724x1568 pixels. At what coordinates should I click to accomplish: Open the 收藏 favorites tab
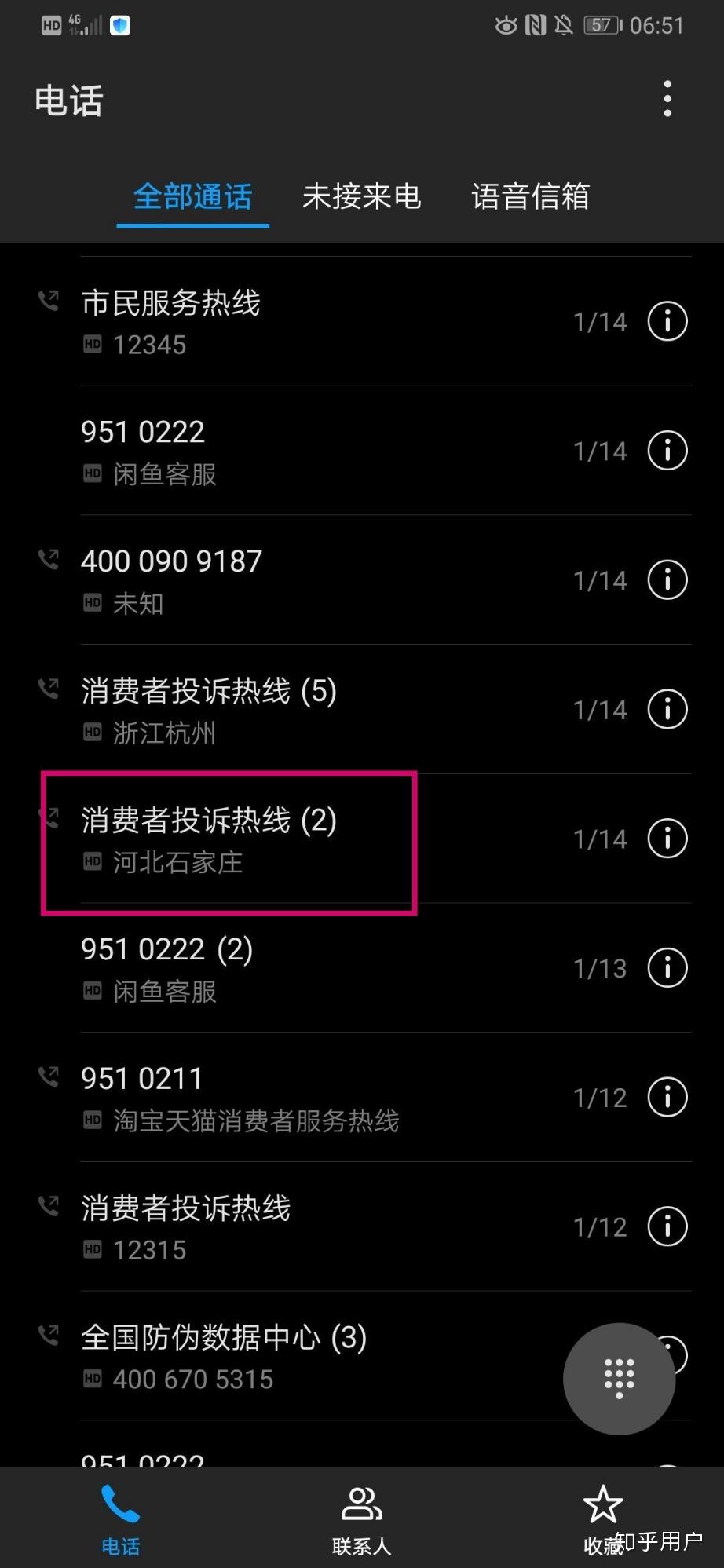coord(602,1519)
